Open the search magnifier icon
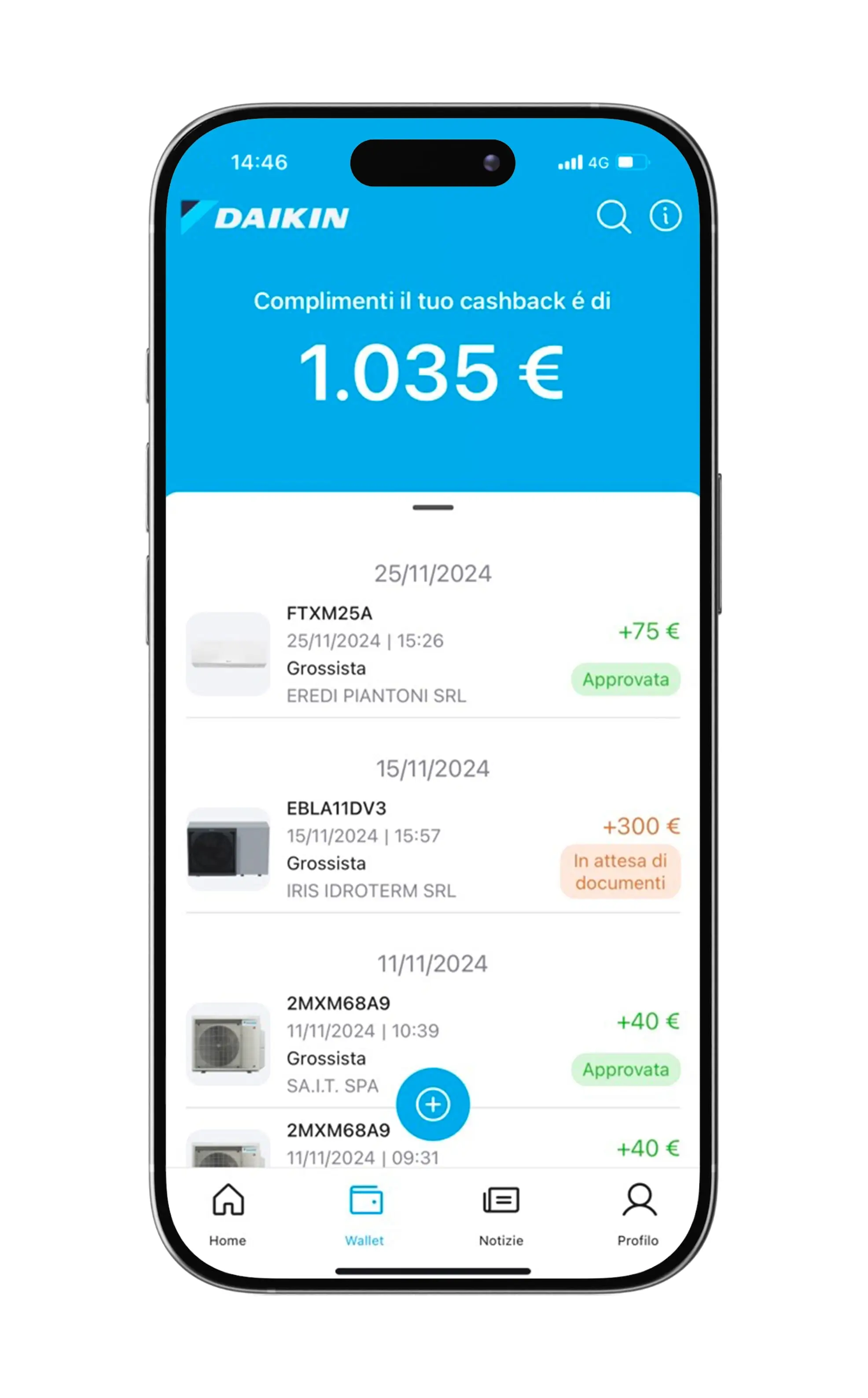868x1398 pixels. pos(613,217)
